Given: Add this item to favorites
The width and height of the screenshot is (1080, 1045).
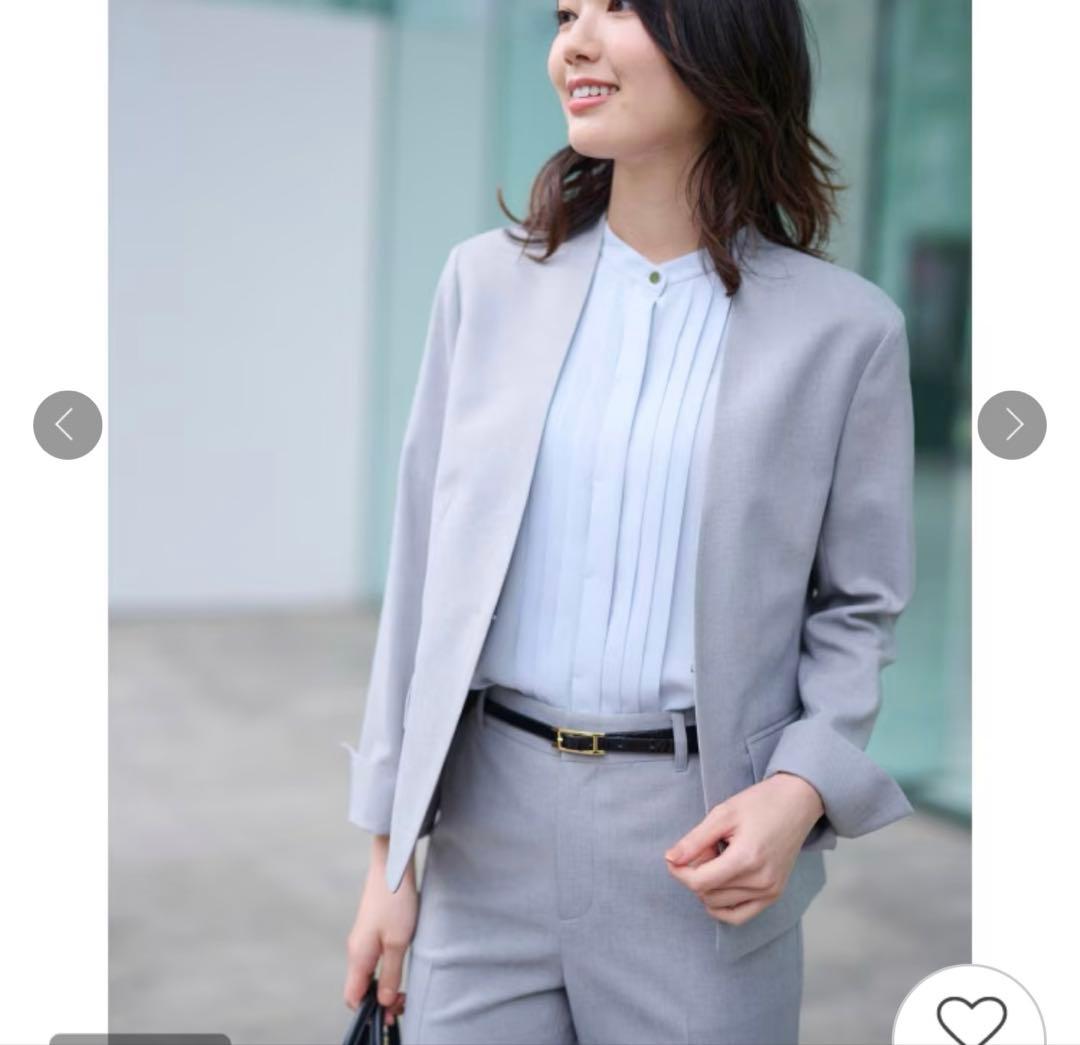Looking at the screenshot, I should click(x=970, y=1015).
